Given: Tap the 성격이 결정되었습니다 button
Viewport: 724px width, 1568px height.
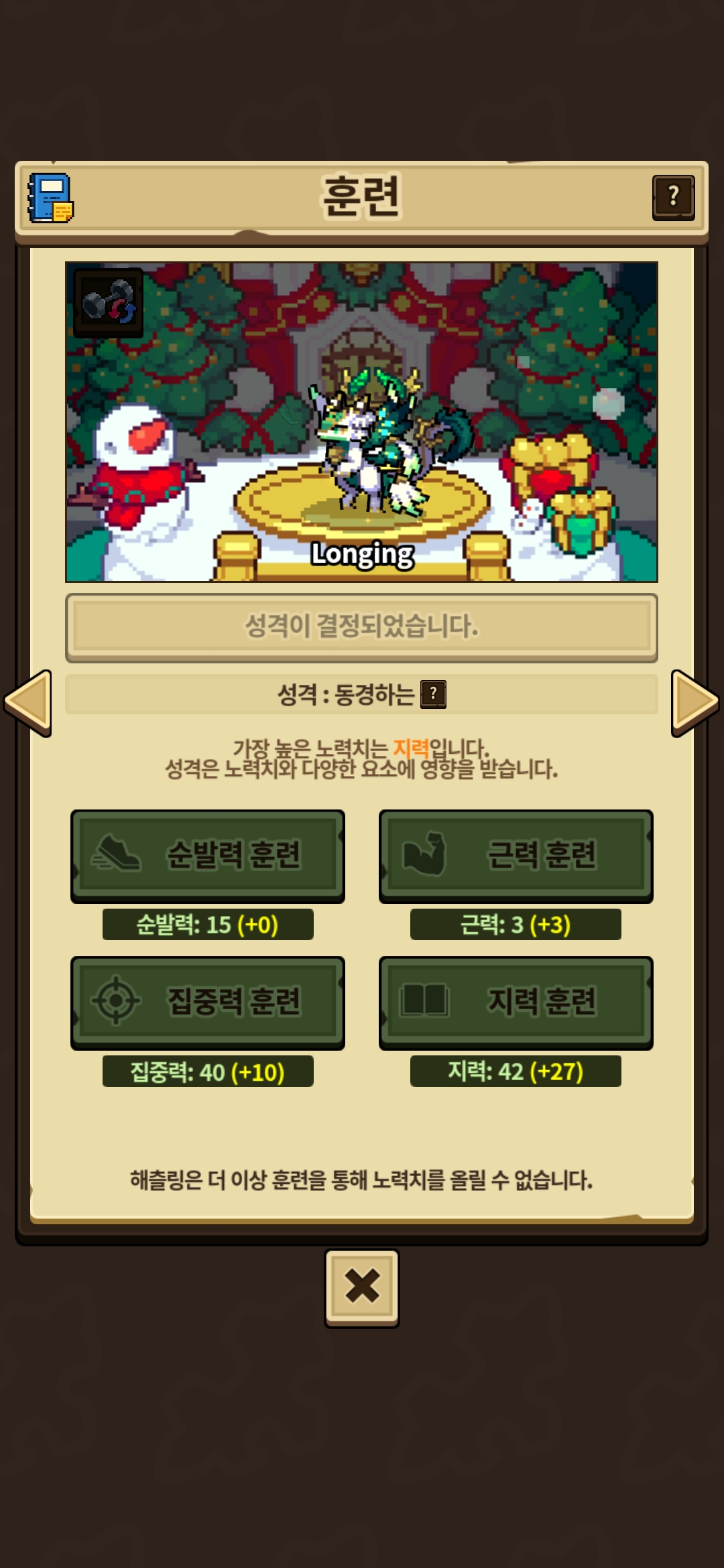Looking at the screenshot, I should tap(361, 627).
